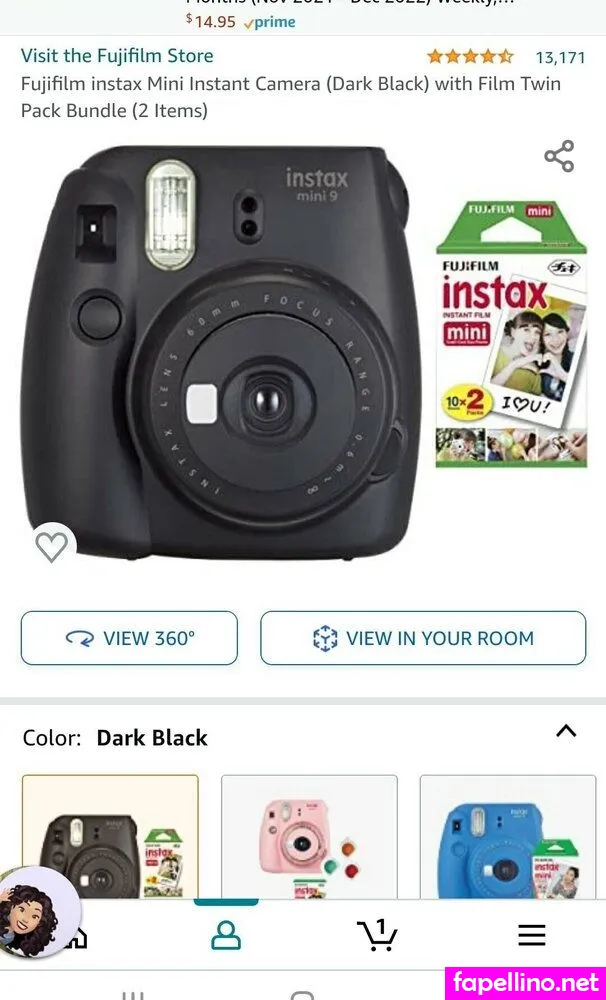
Task: Tap VIEW IN YOUR ROOM
Action: pyautogui.click(x=423, y=638)
